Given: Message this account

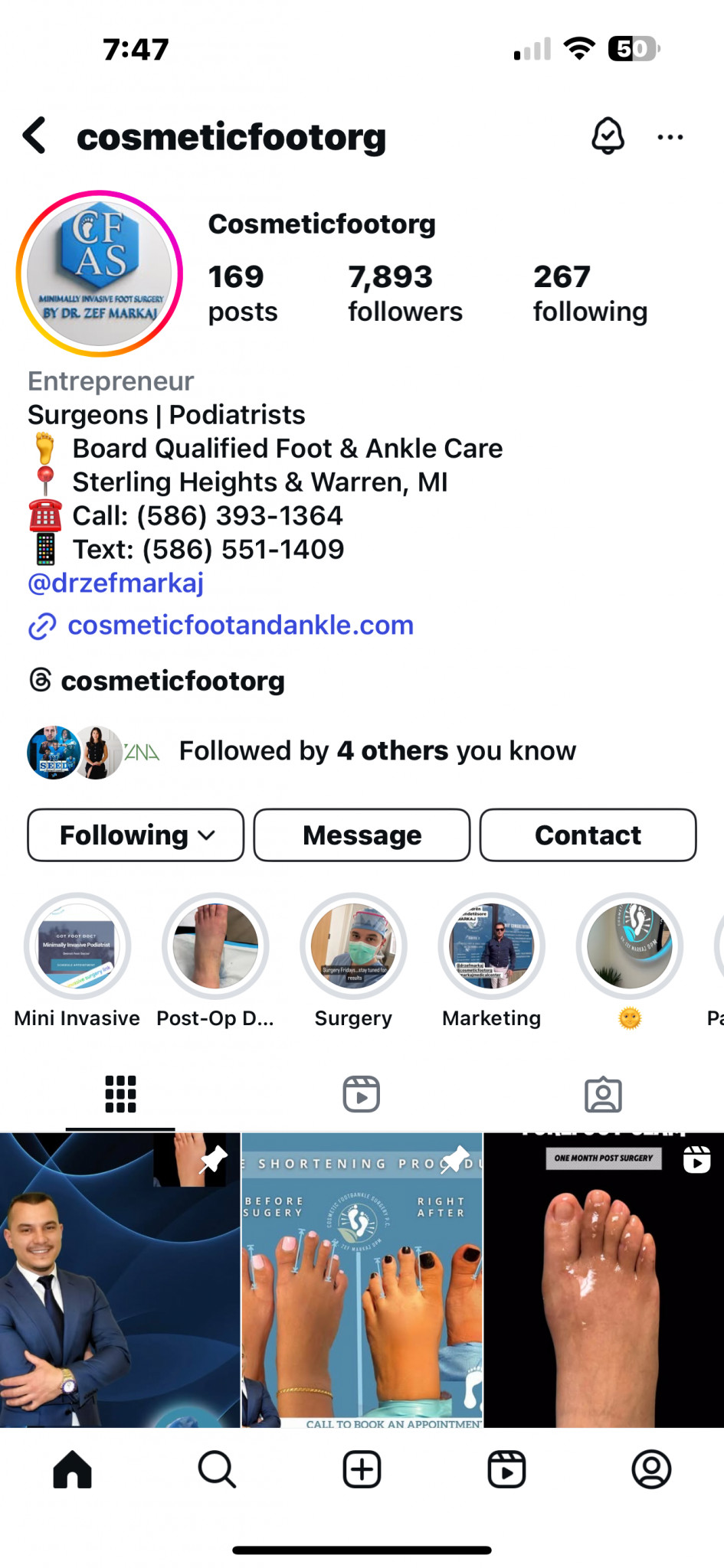Looking at the screenshot, I should click(362, 835).
